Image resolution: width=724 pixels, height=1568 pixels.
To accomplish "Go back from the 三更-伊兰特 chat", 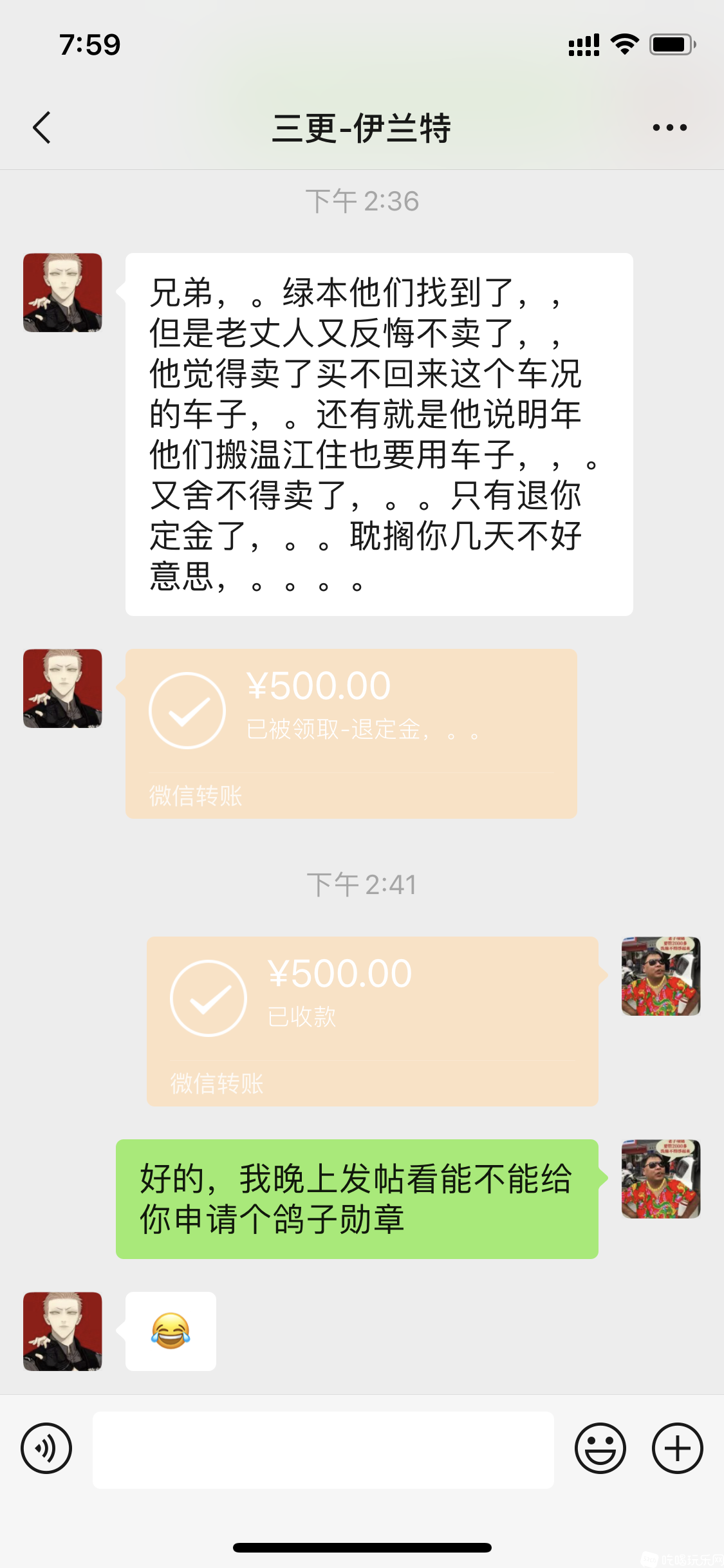I will (x=42, y=127).
